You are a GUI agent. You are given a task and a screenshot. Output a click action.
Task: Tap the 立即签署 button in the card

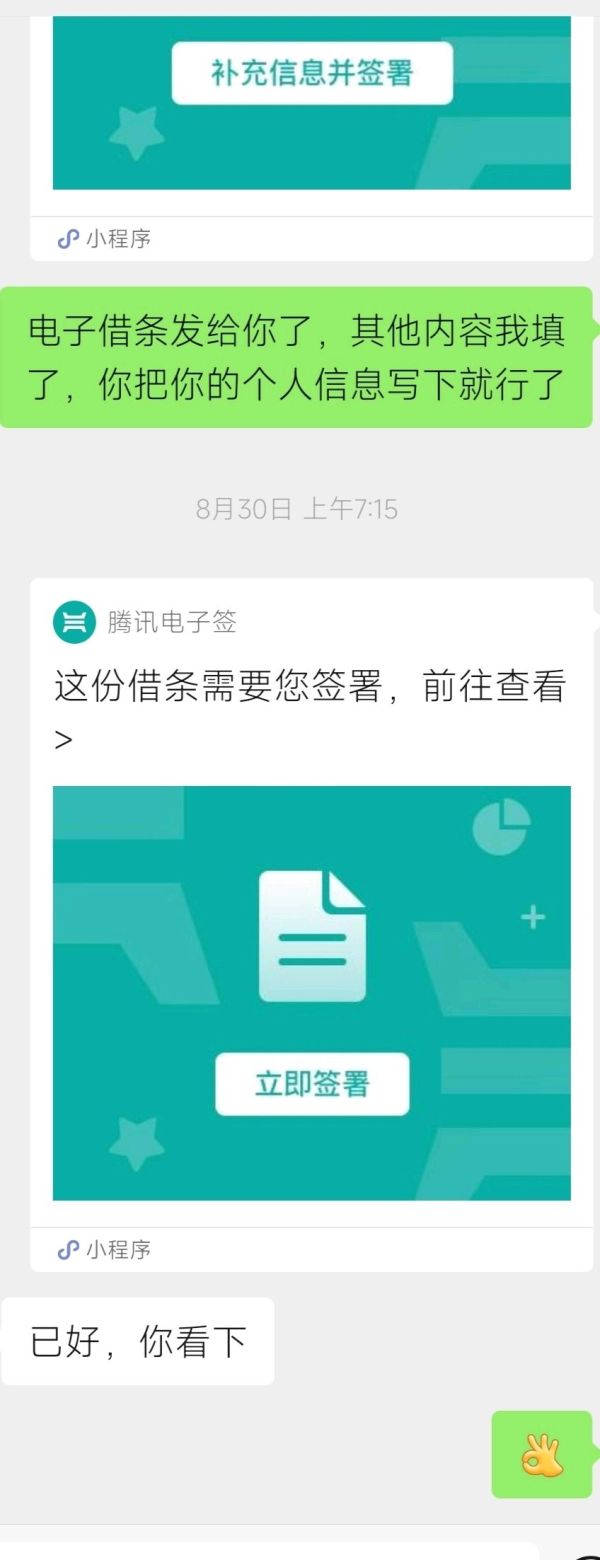(312, 1084)
